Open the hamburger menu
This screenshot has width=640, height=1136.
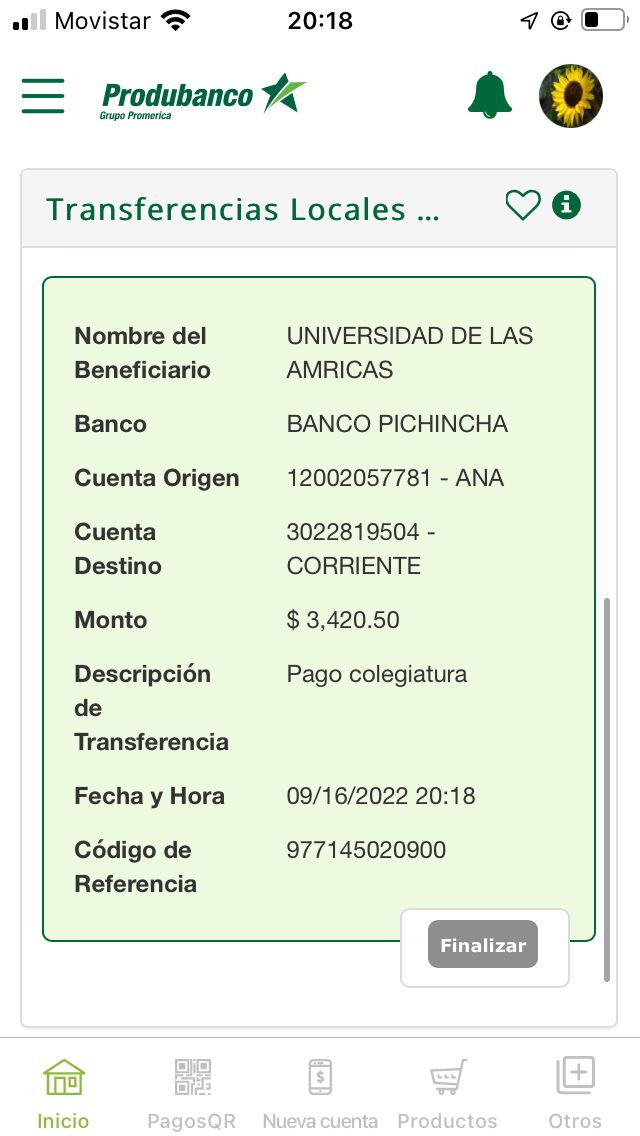[x=43, y=96]
